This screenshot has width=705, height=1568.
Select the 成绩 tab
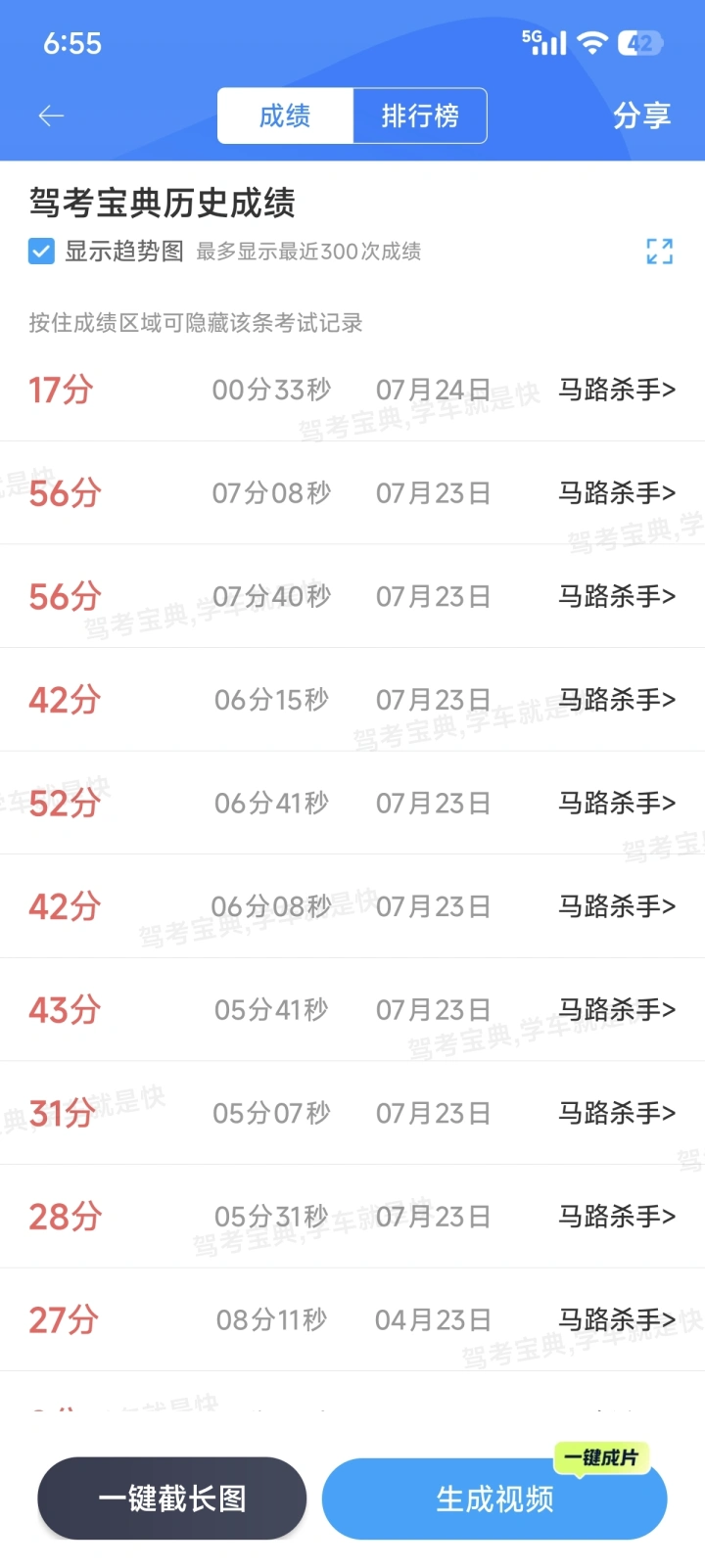285,115
